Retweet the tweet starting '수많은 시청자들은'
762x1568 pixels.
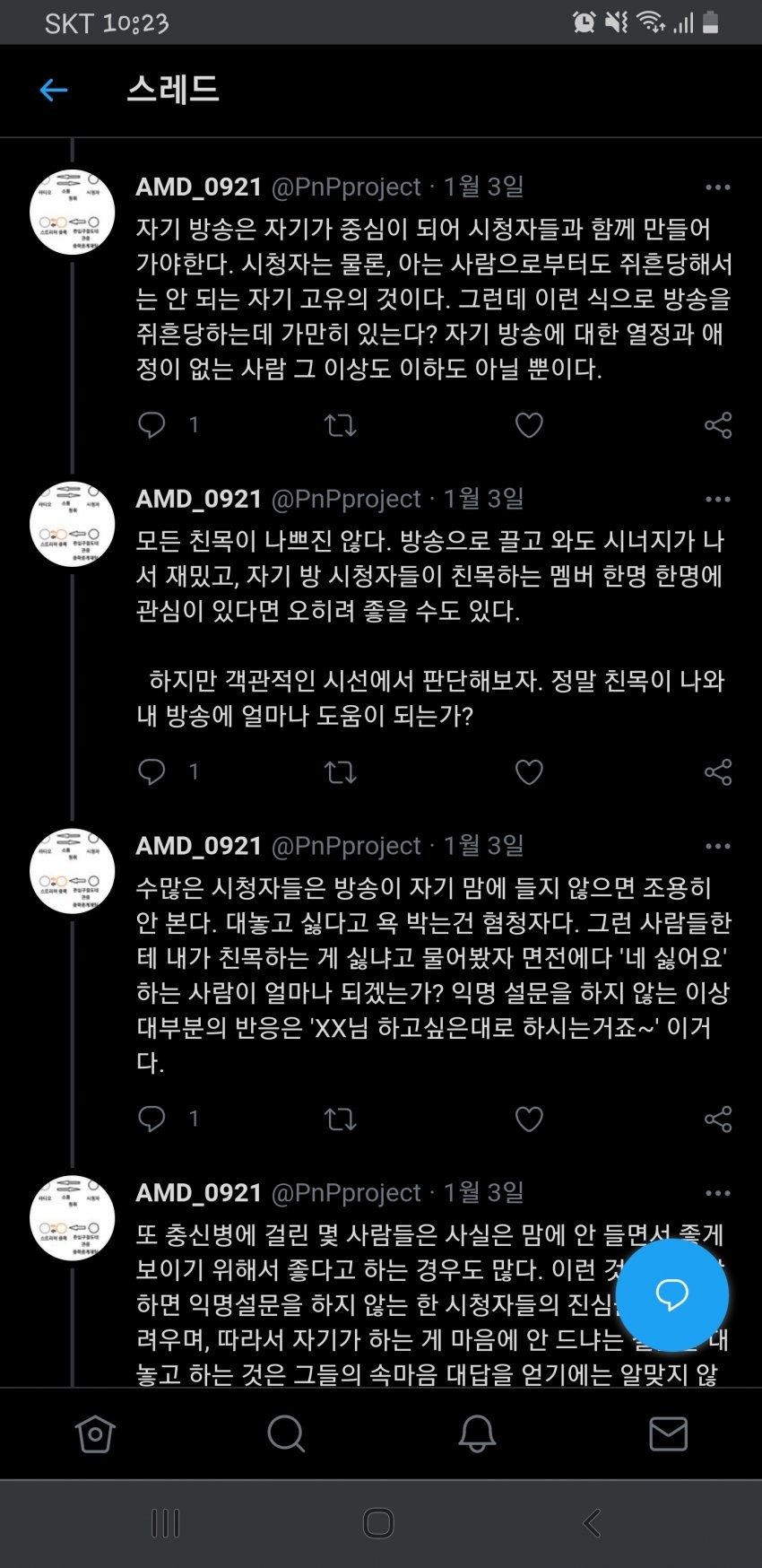[340, 1119]
